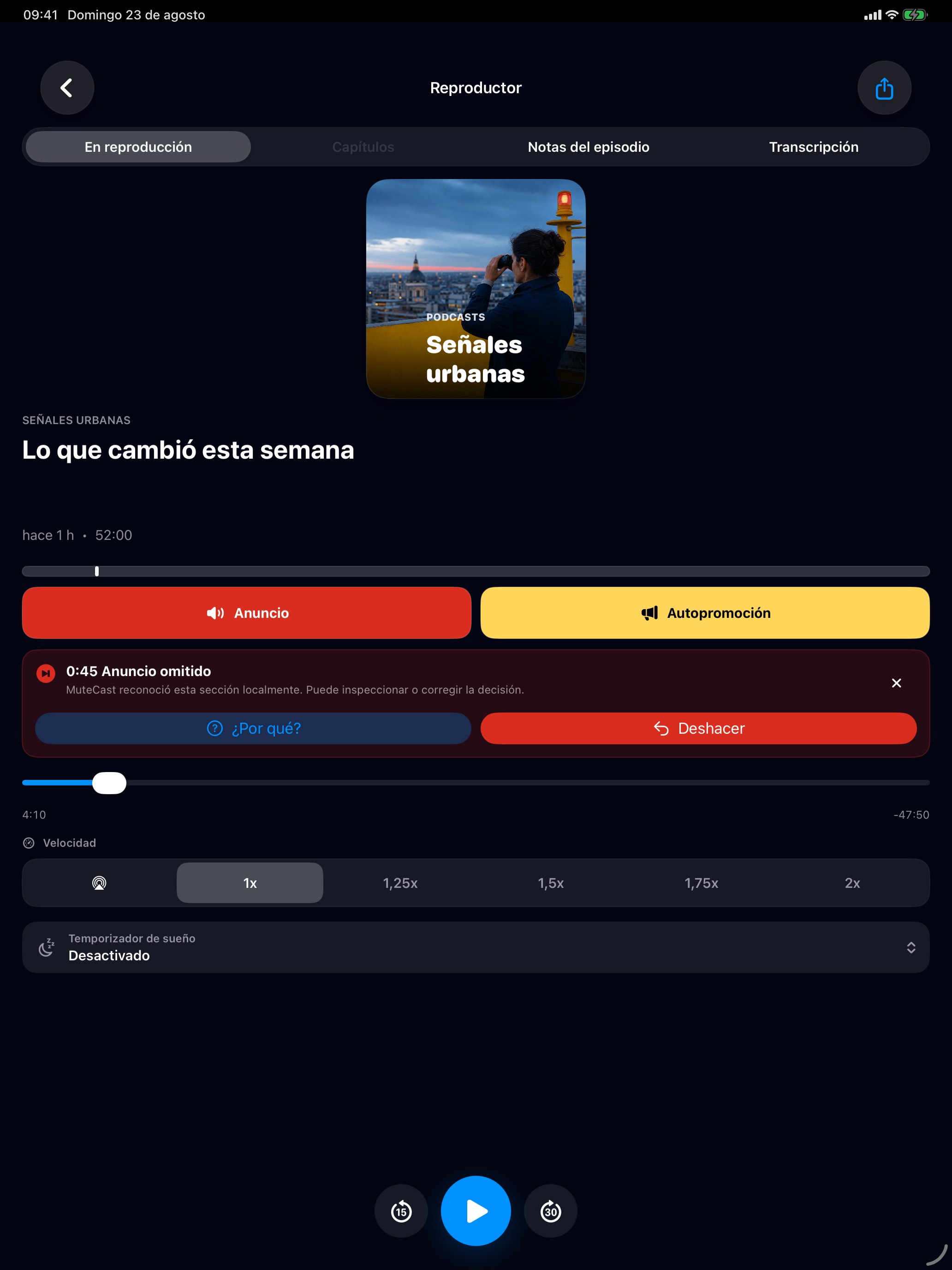Go back using the arrow button
This screenshot has width=952, height=1270.
67,88
